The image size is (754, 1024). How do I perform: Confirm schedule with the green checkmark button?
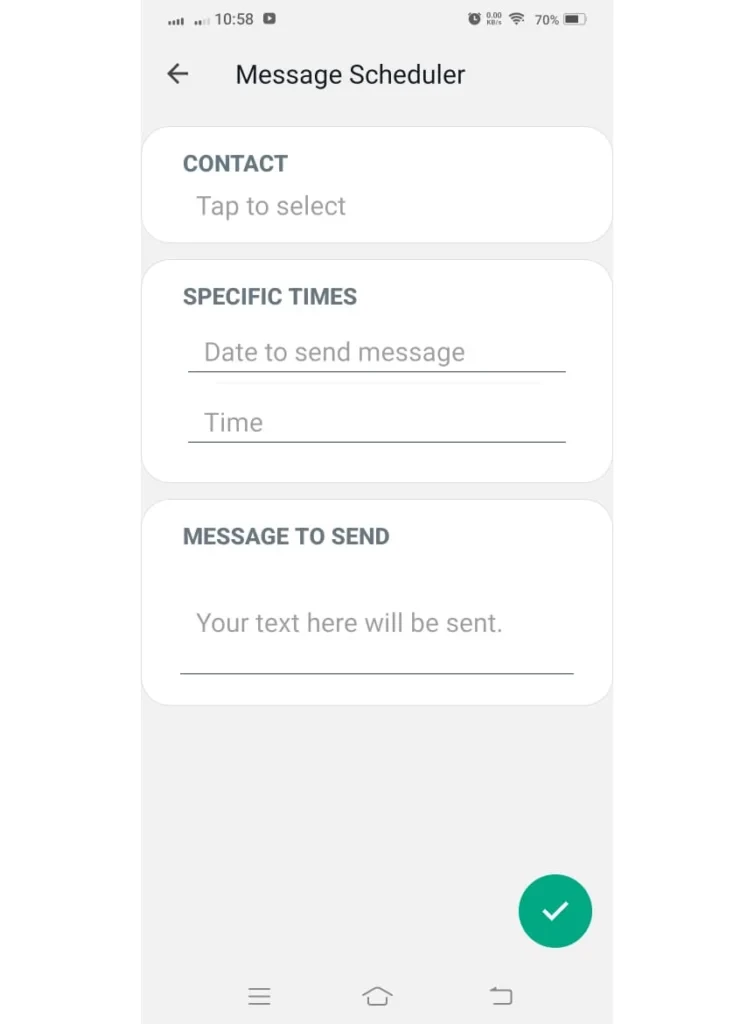tap(555, 911)
